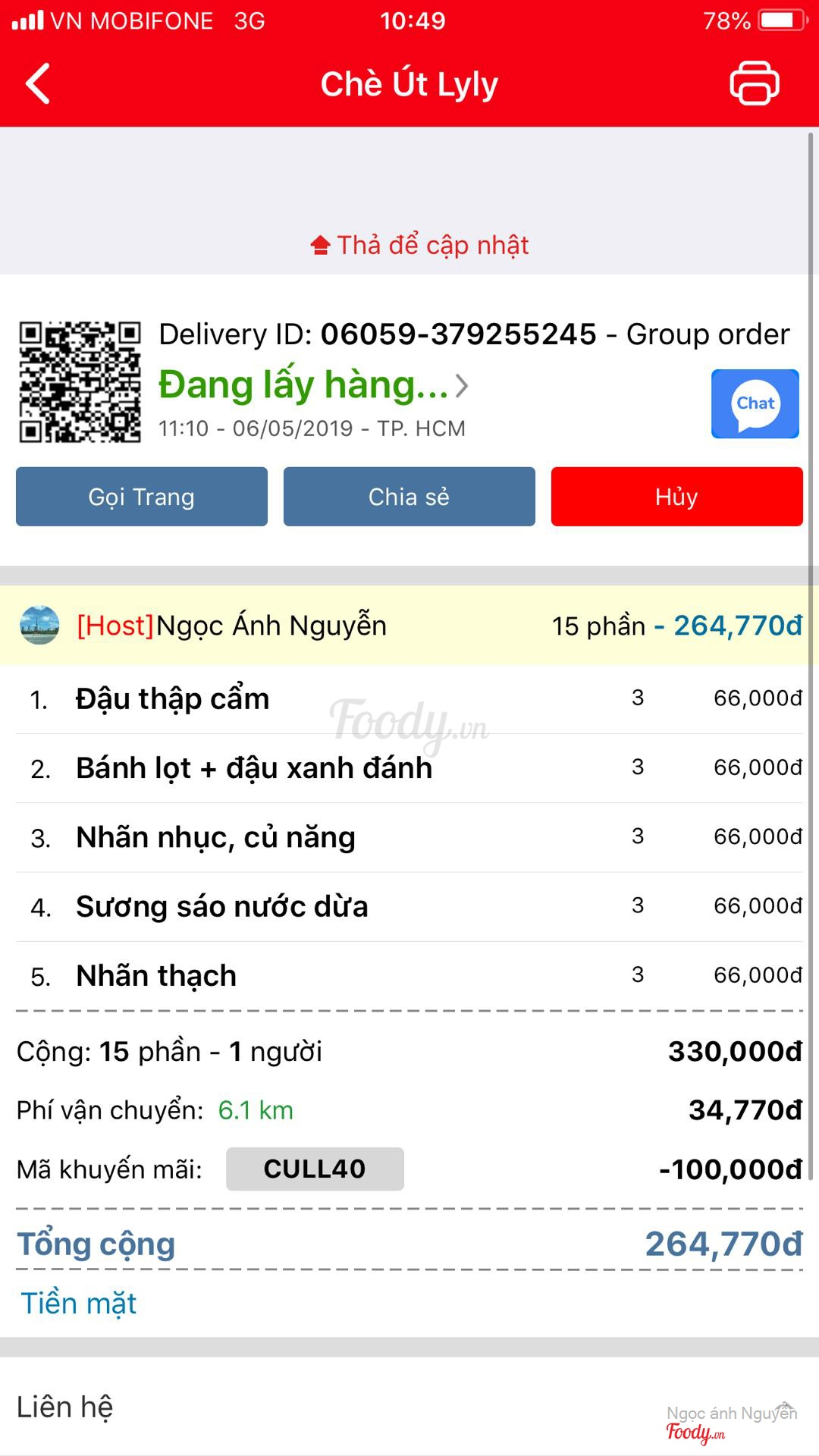Open host Ngọc Ánh Nguyễn's order row
This screenshot has height=1456, width=819.
tap(409, 626)
